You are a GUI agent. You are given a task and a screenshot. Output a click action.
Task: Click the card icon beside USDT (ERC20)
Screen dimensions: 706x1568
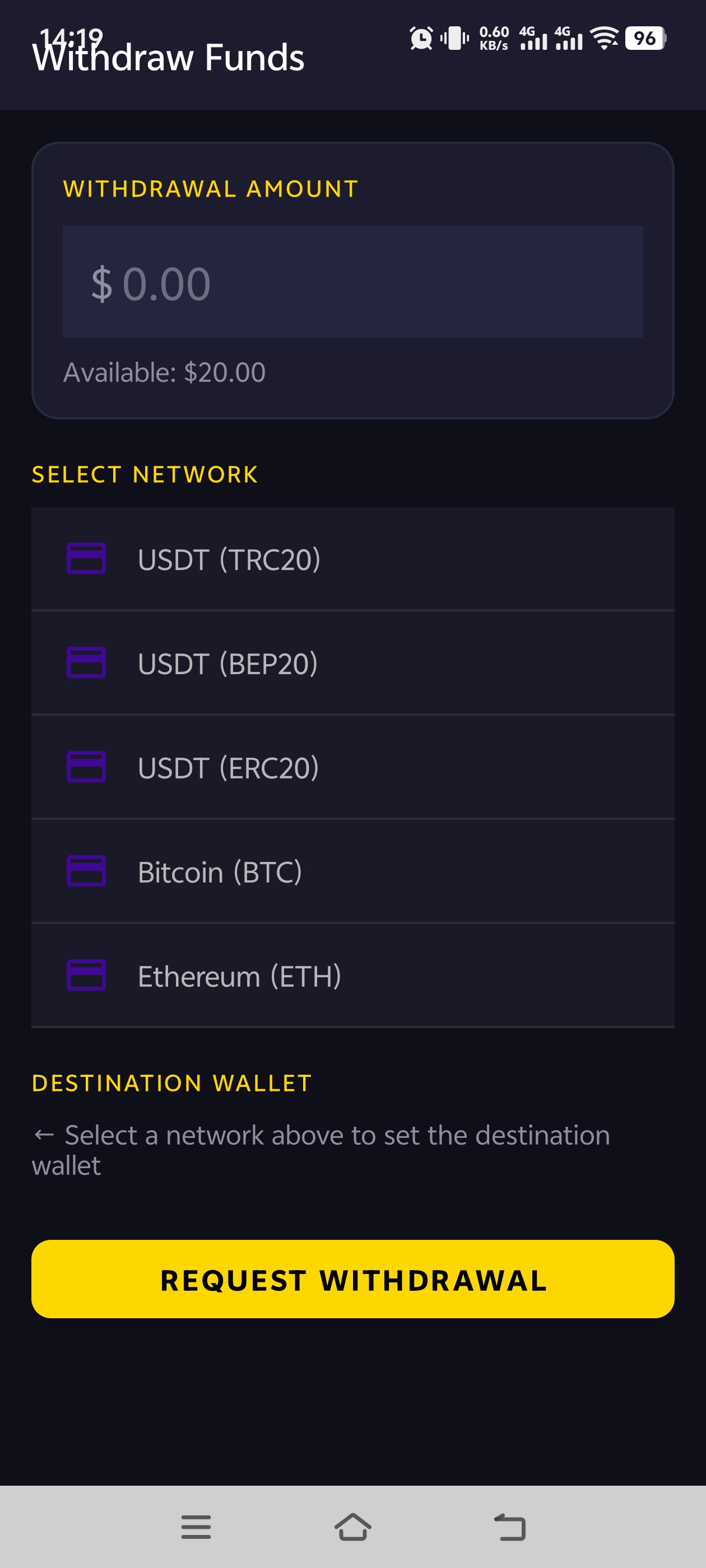86,767
